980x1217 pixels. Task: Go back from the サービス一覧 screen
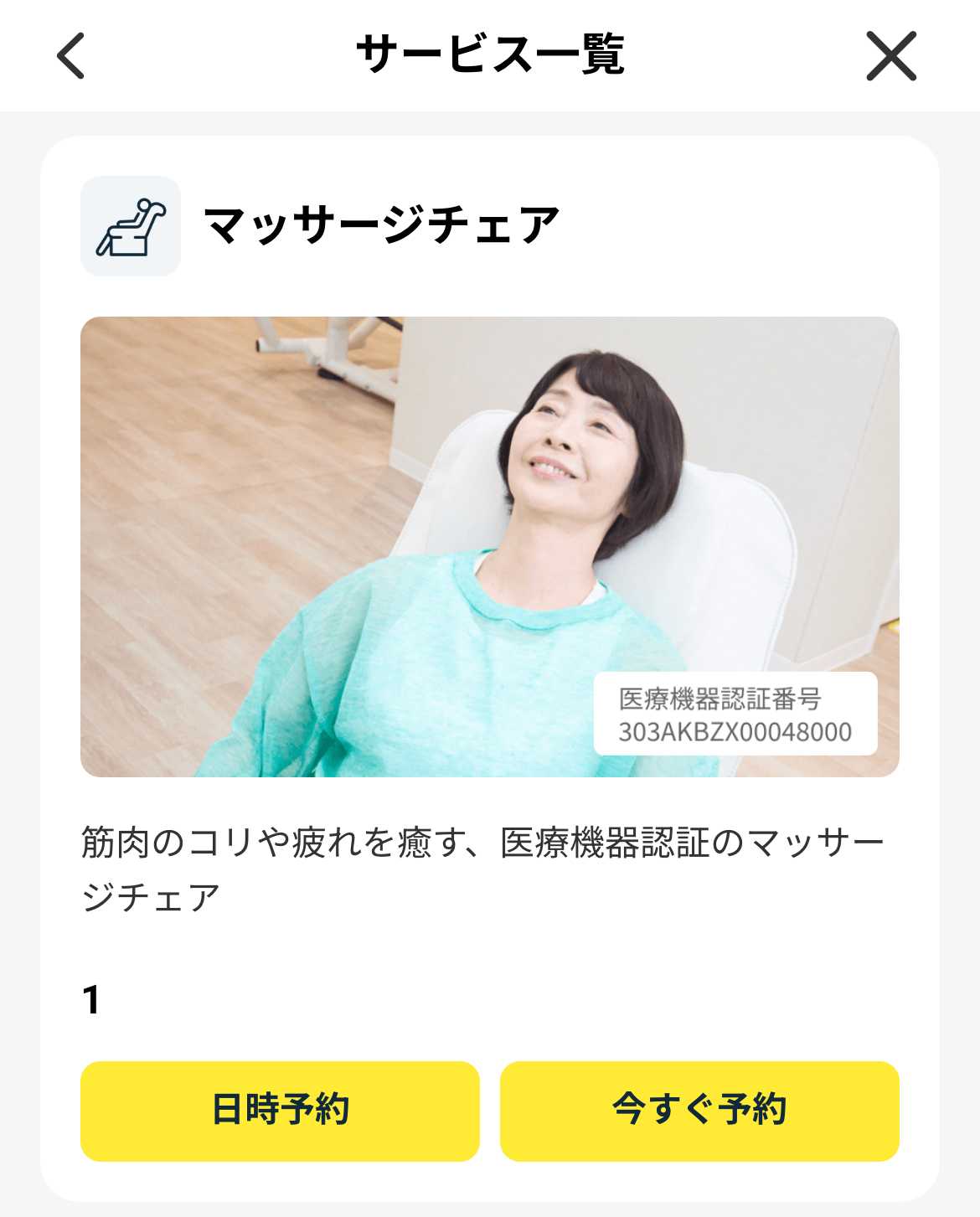71,56
